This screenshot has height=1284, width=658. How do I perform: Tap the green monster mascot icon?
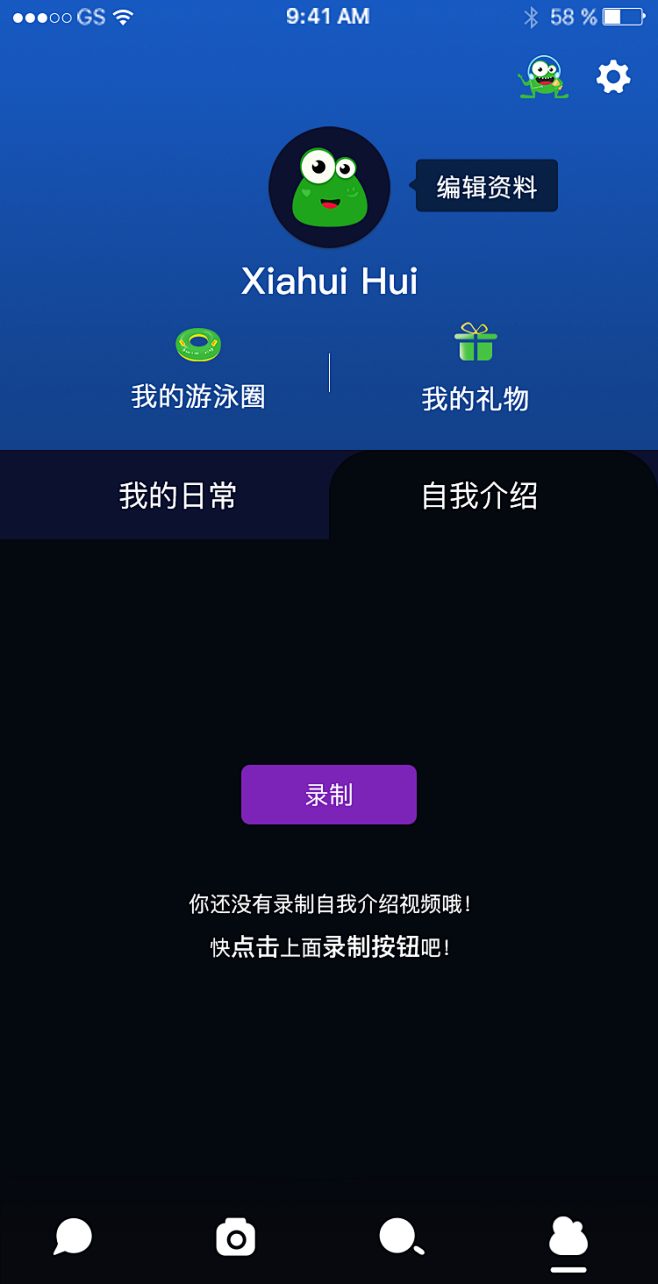[543, 77]
